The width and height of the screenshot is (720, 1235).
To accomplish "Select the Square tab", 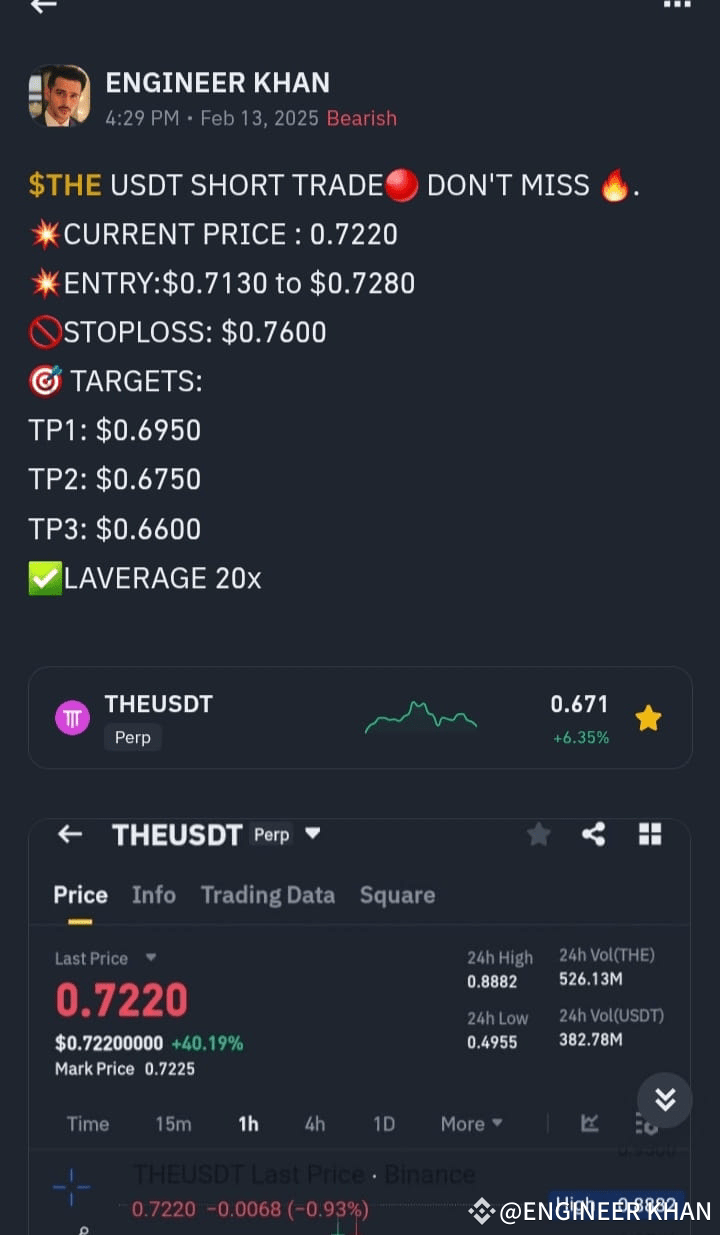I will (x=397, y=895).
